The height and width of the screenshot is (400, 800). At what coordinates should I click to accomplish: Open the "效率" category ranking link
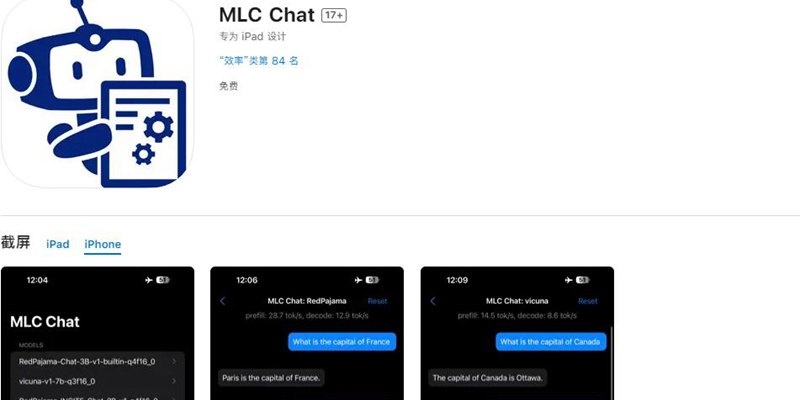[x=259, y=61]
